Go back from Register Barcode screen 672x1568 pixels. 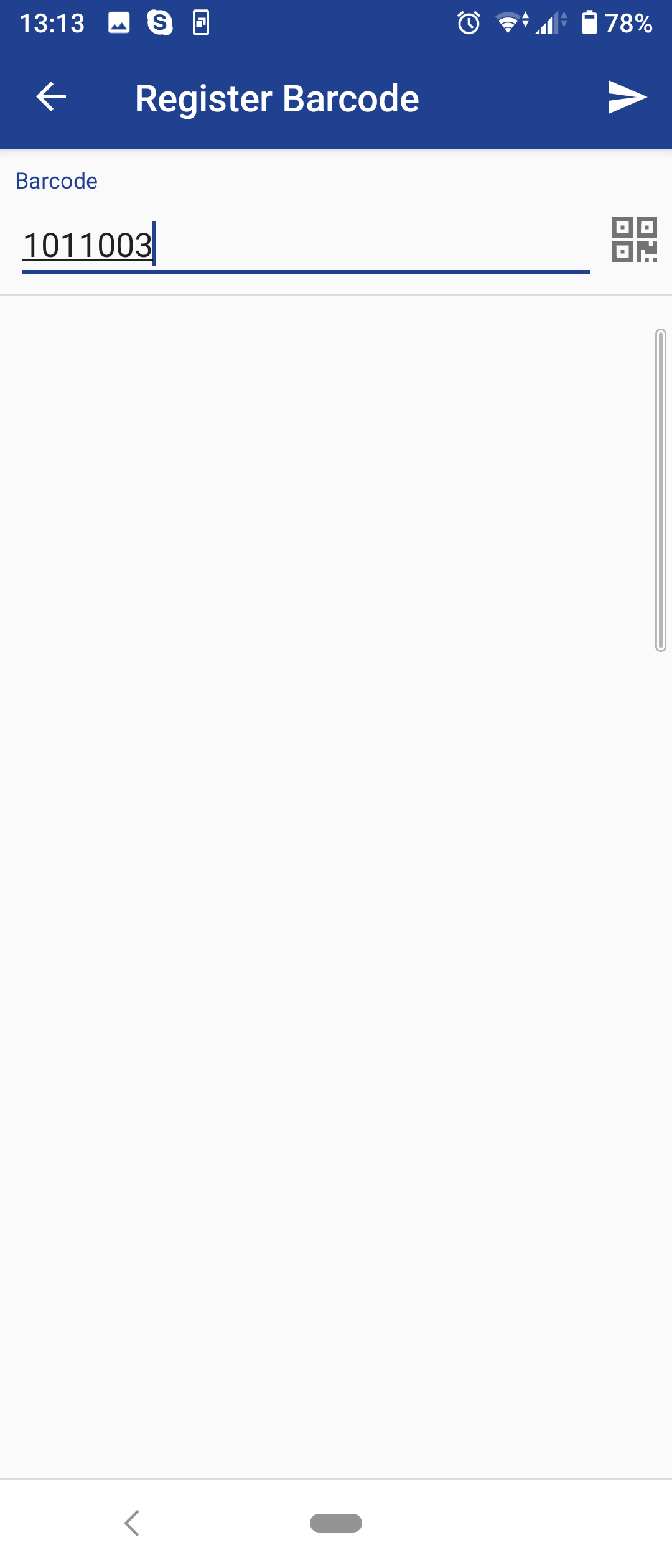click(x=51, y=97)
